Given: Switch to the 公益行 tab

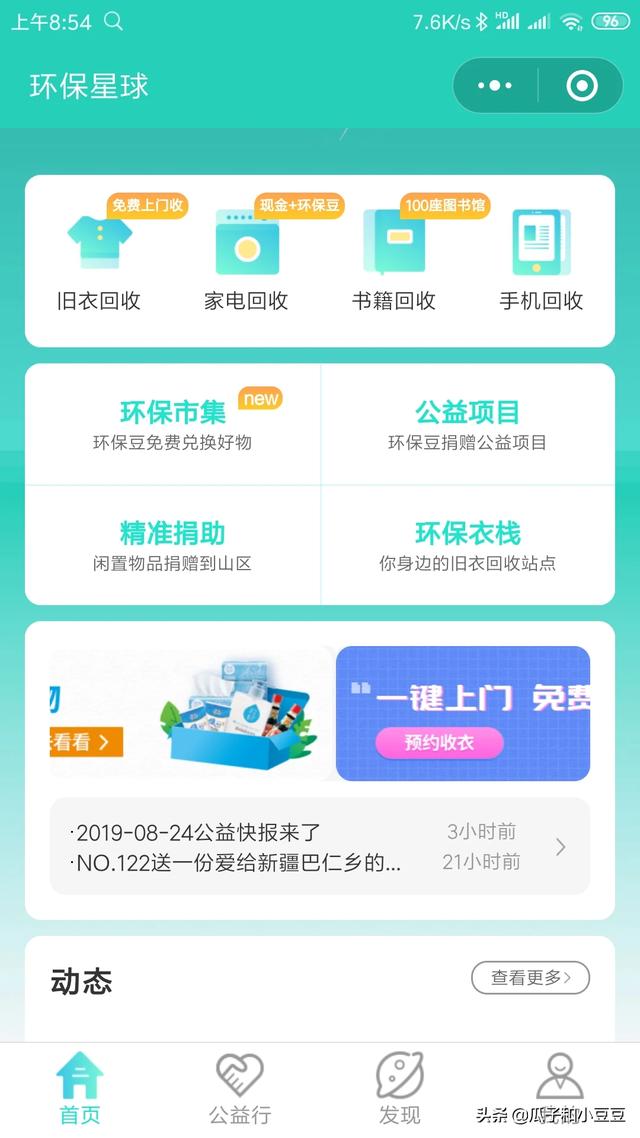Looking at the screenshot, I should coord(240,1088).
